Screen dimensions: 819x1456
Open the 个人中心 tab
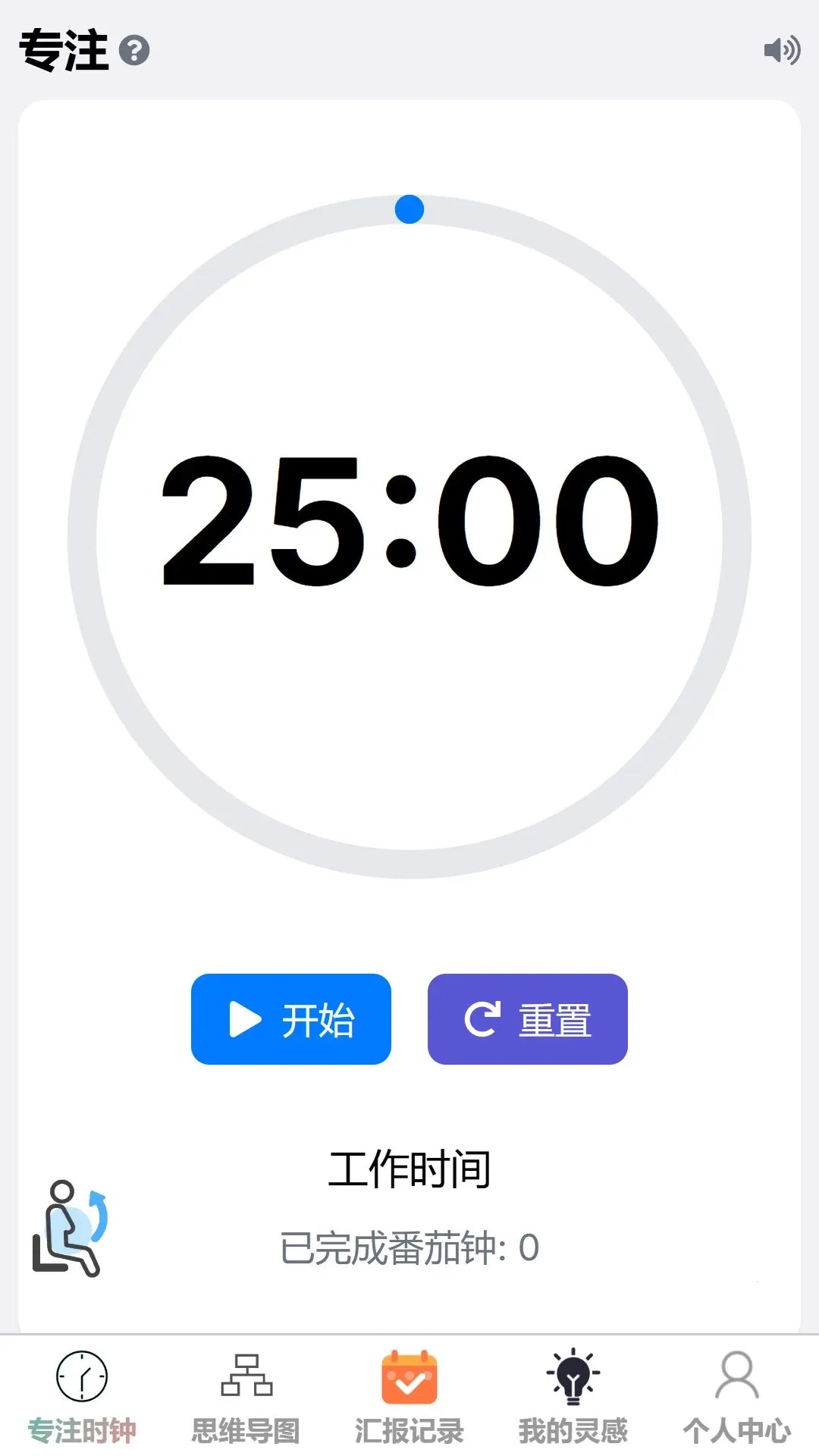click(x=737, y=1397)
